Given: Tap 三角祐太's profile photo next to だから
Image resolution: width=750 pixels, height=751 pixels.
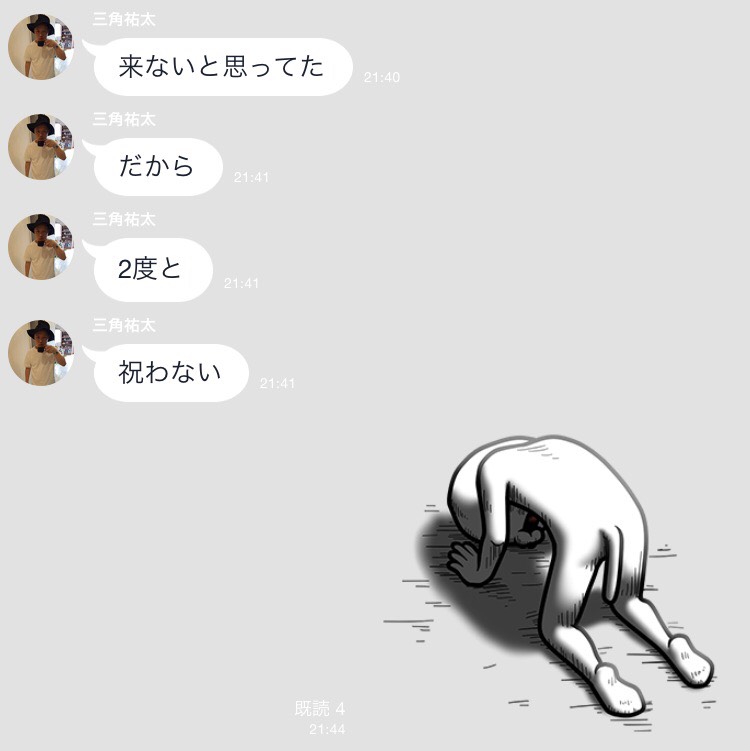Looking at the screenshot, I should 41,147.
